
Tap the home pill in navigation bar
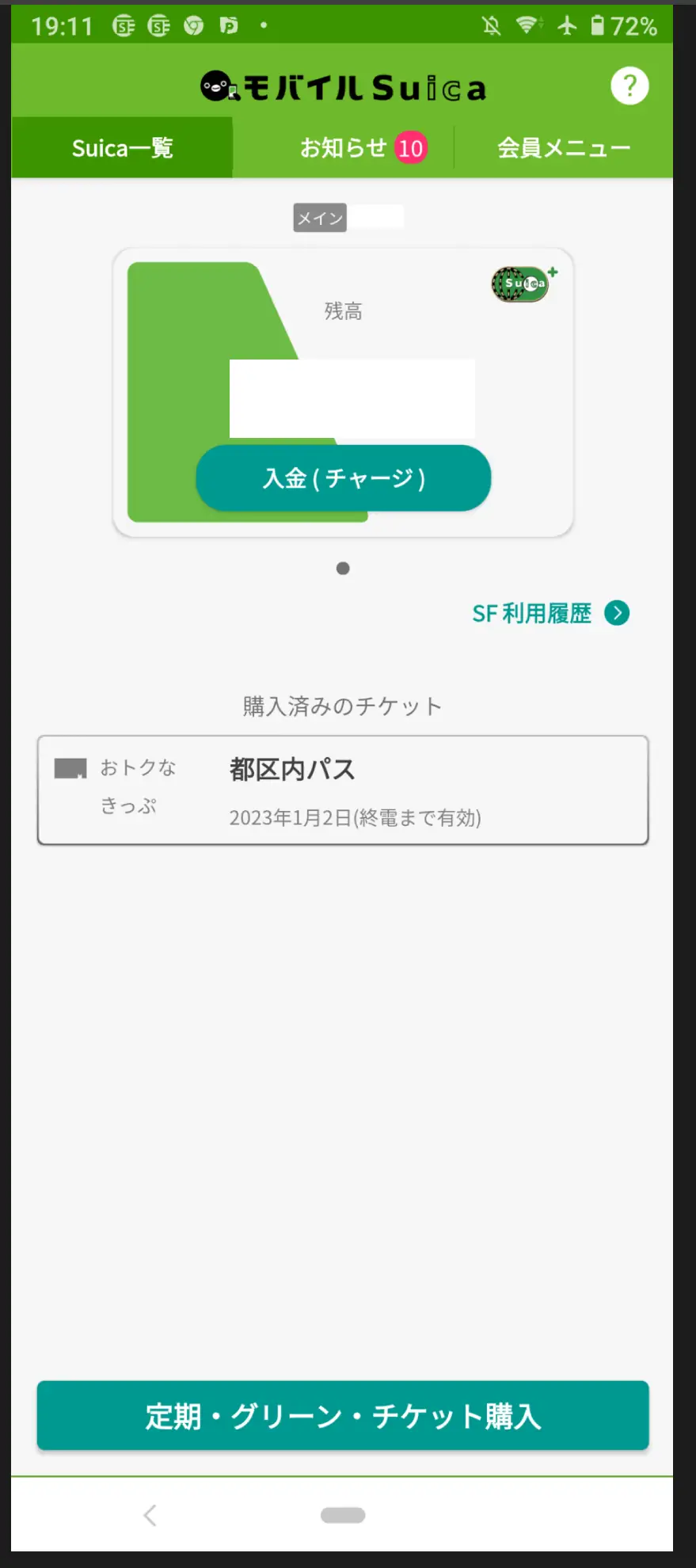point(343,1515)
